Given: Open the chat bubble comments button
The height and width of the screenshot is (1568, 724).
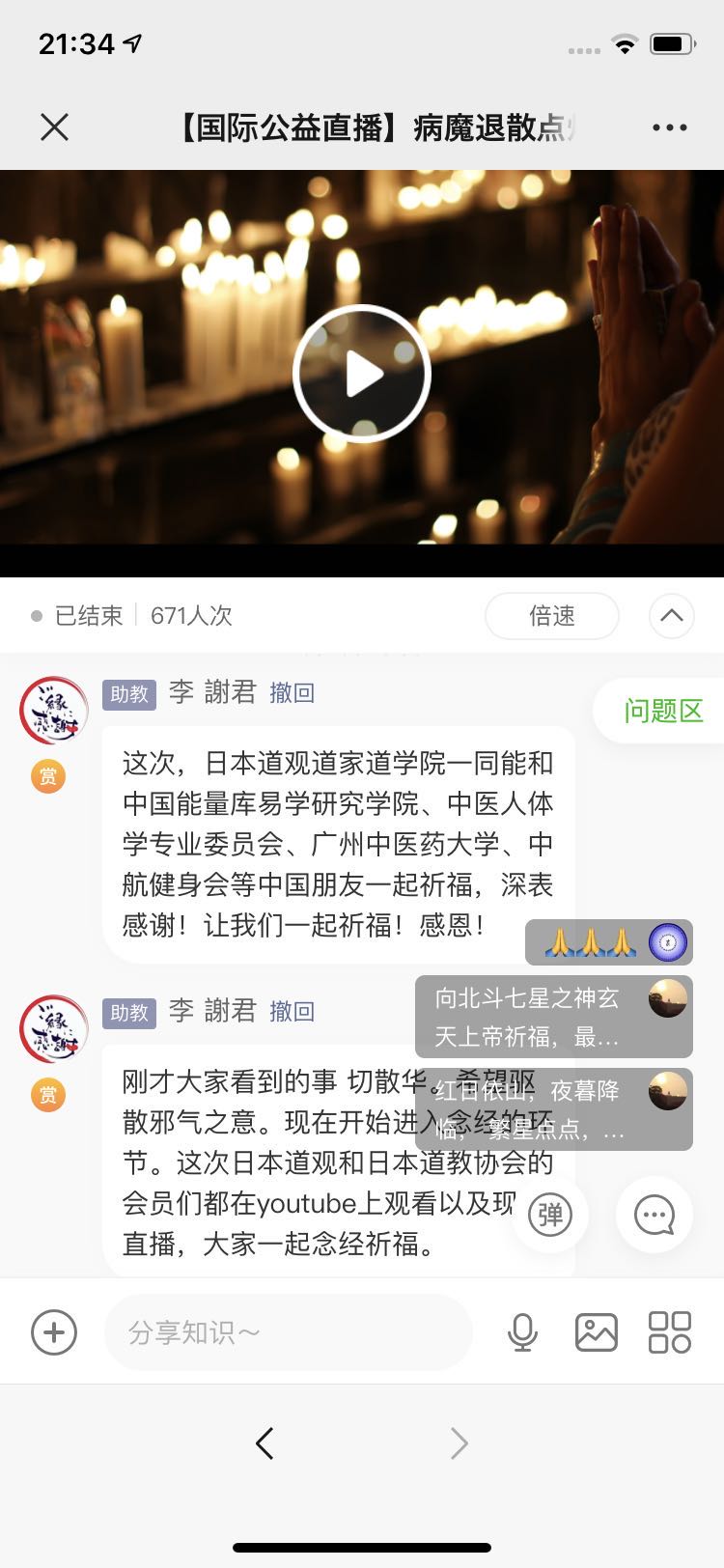Looking at the screenshot, I should [x=654, y=1215].
